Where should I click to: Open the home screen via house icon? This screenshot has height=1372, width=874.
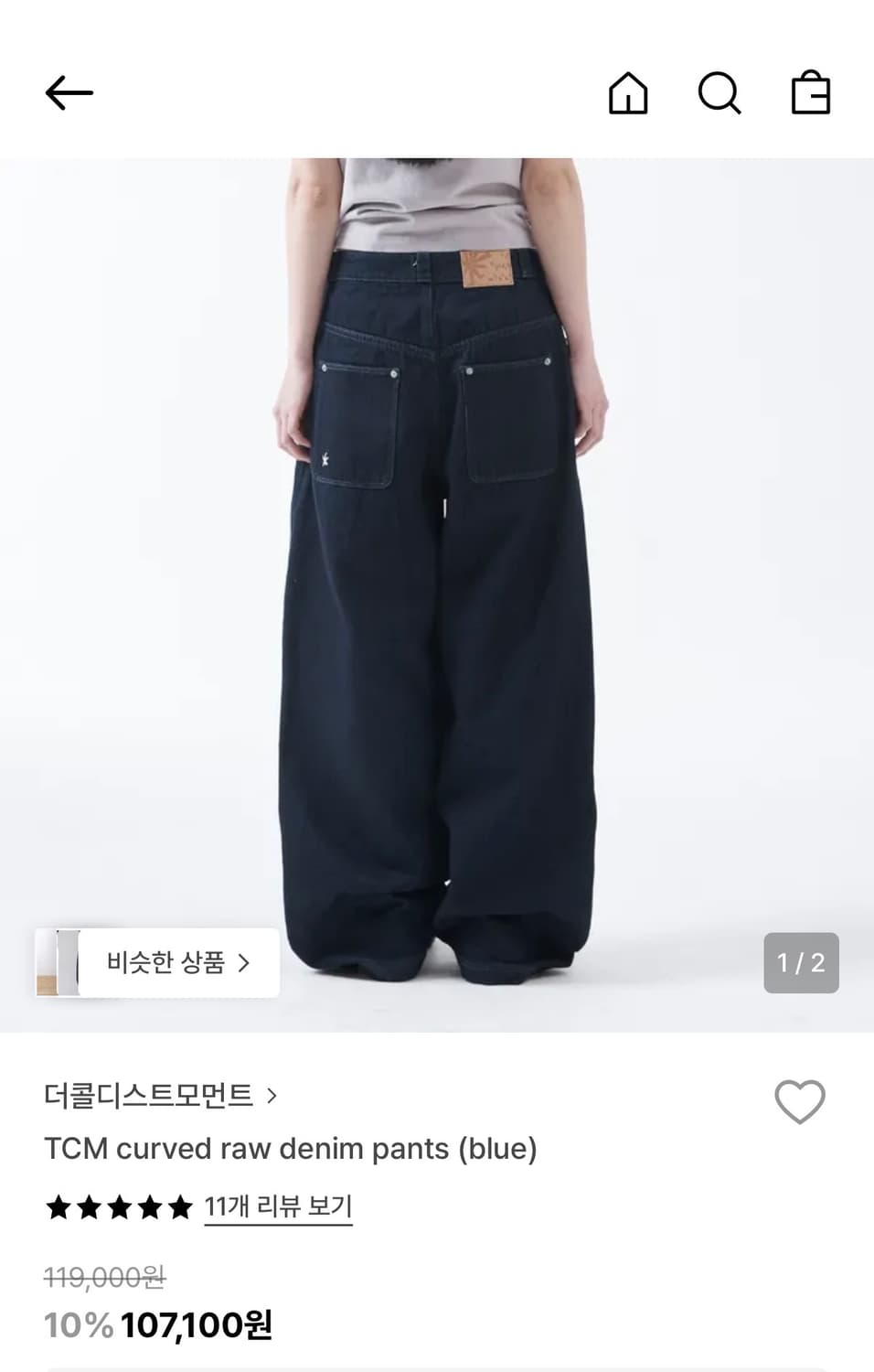tap(630, 94)
